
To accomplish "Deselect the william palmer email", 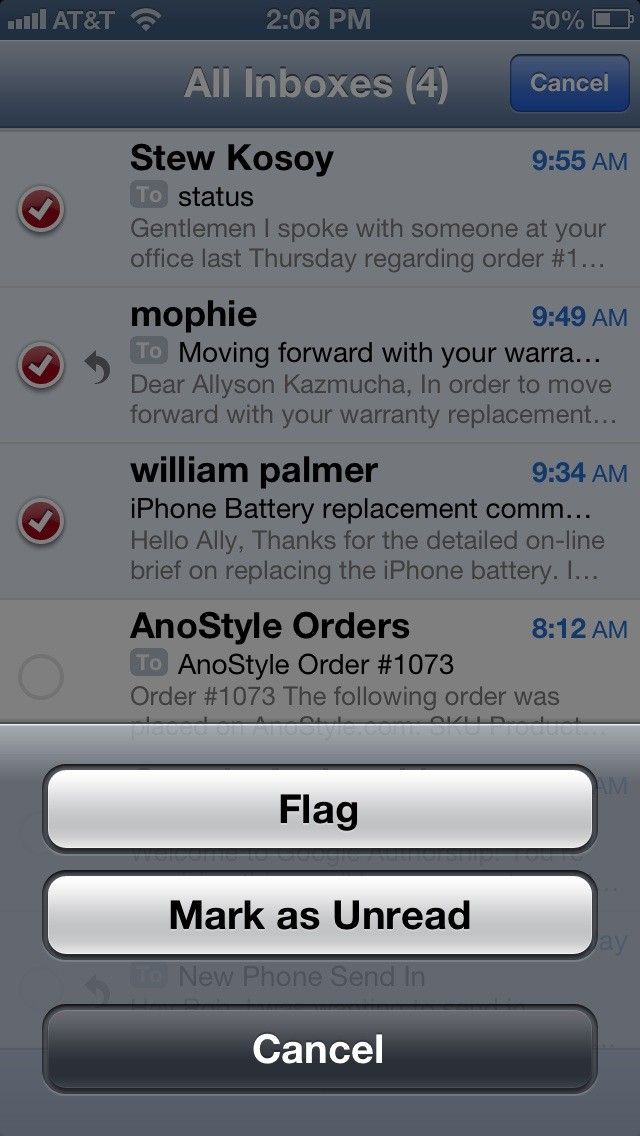I will coord(41,521).
